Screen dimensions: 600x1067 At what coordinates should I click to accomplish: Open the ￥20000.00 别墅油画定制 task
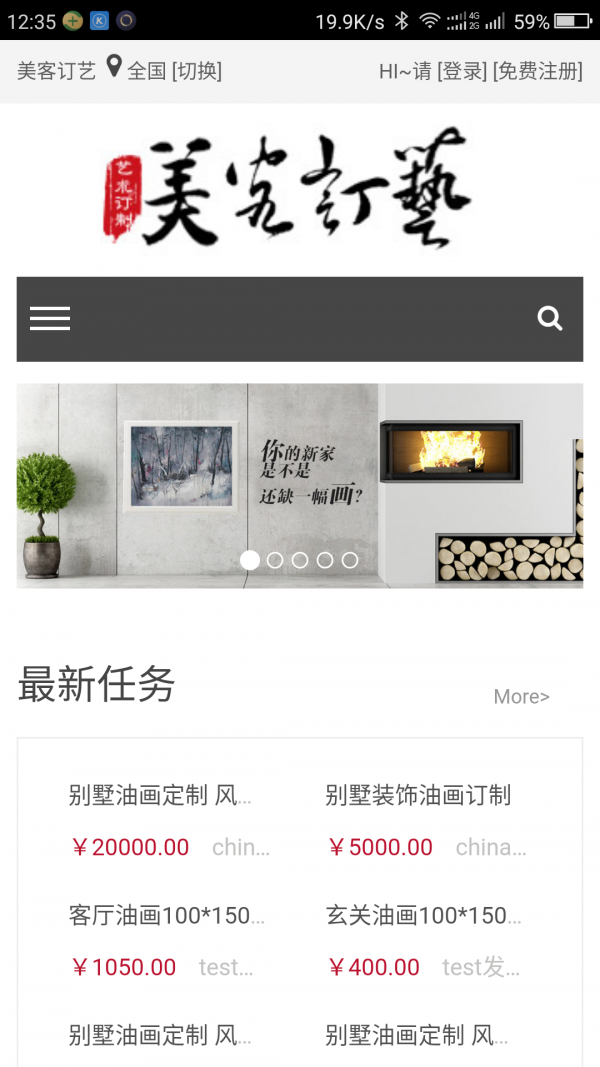(x=160, y=796)
